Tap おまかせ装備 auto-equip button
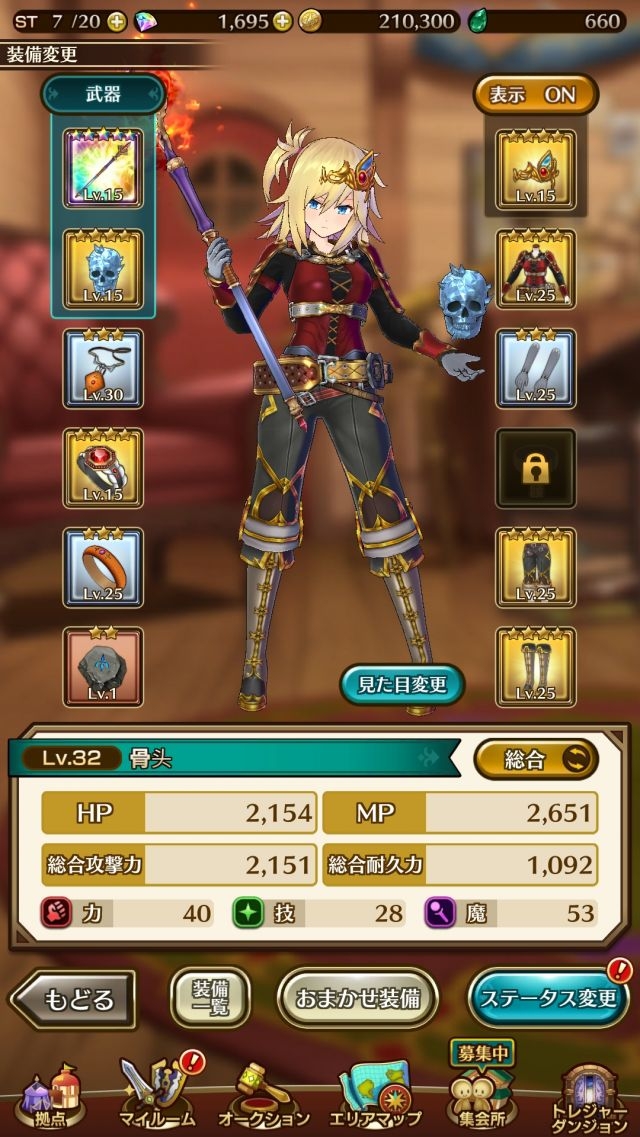Viewport: 640px width, 1137px height. point(357,997)
